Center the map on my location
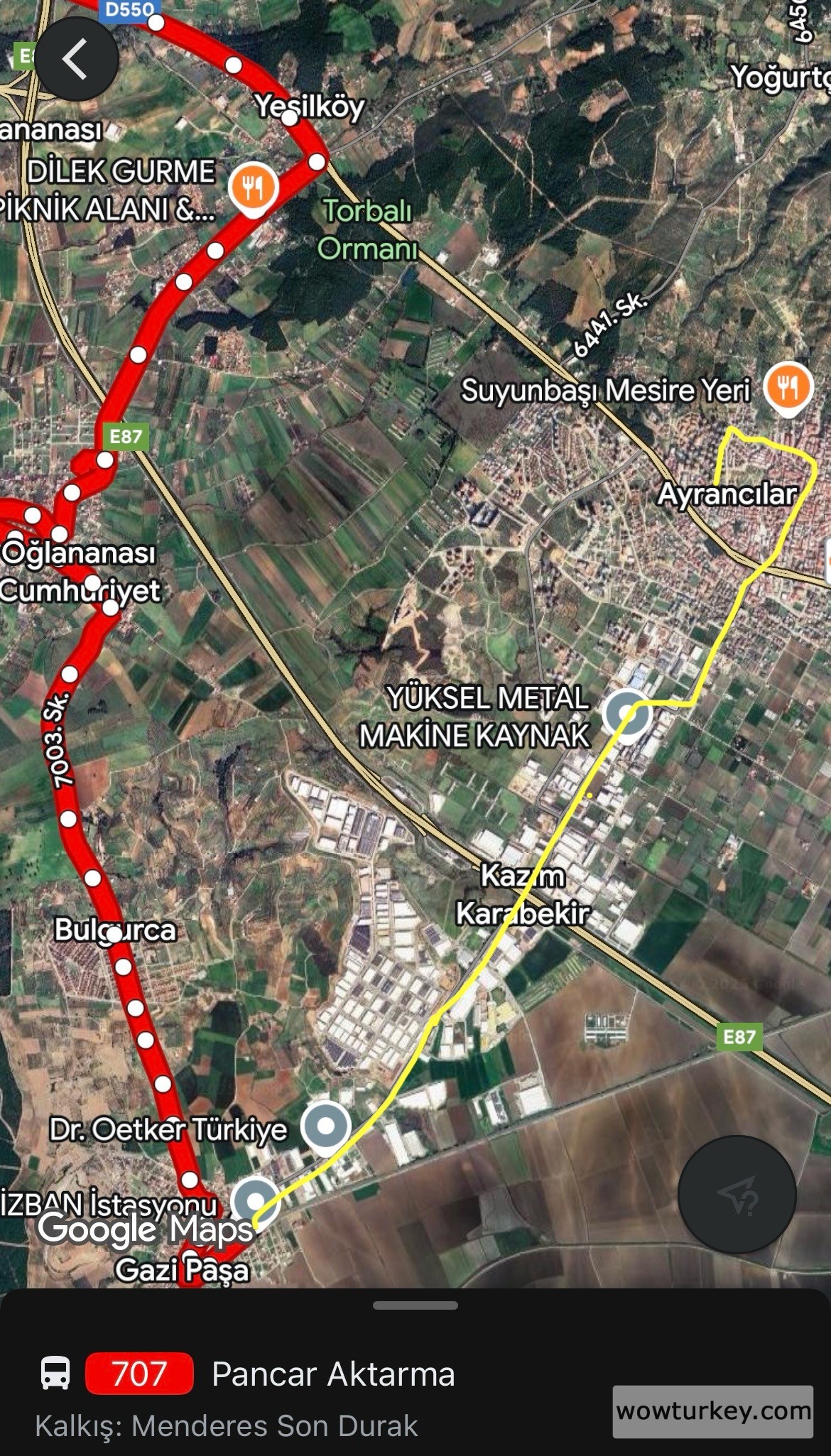This screenshot has height=1456, width=831. tap(737, 1194)
